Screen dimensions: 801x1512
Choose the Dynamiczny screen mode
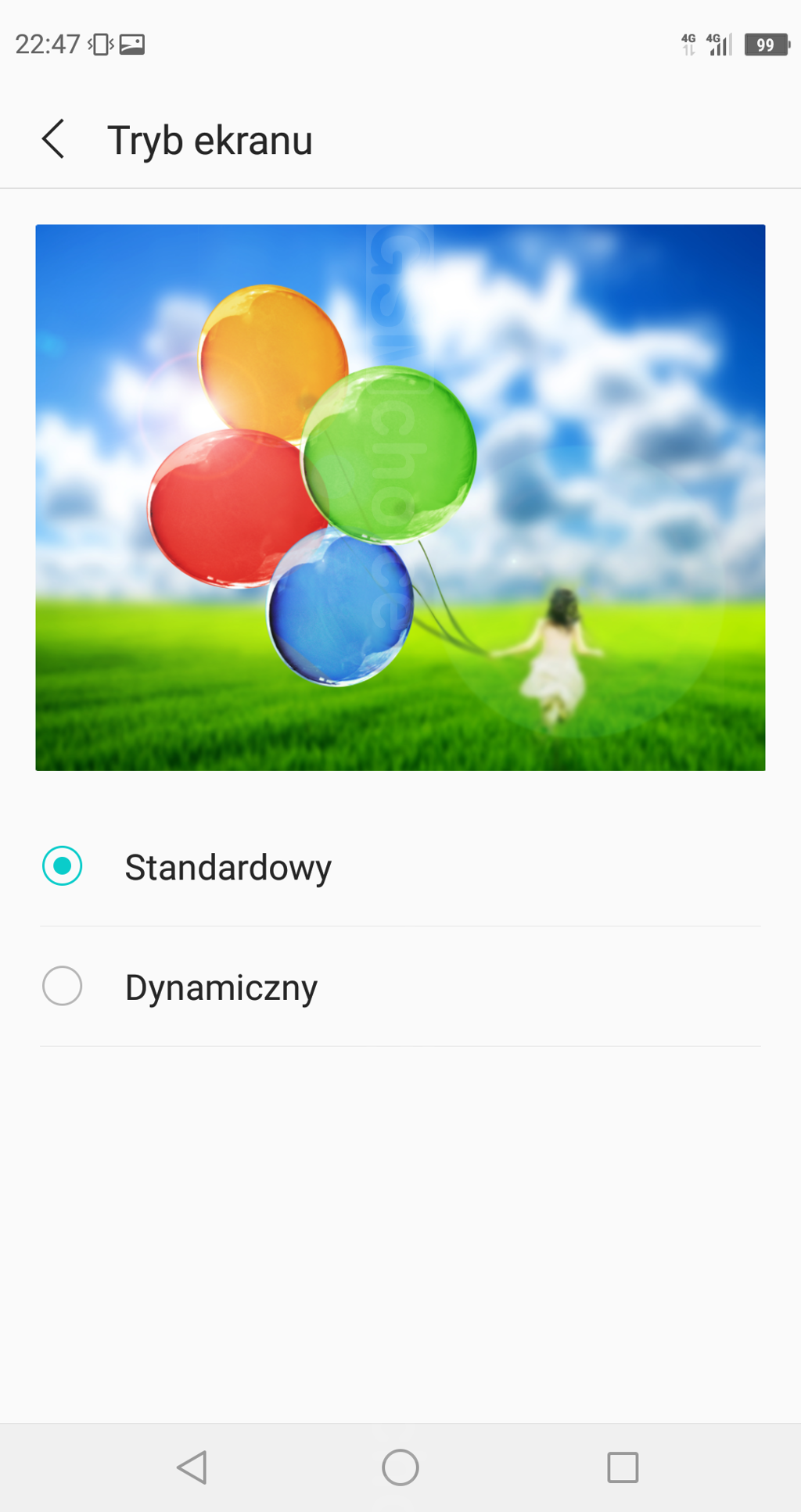point(63,986)
